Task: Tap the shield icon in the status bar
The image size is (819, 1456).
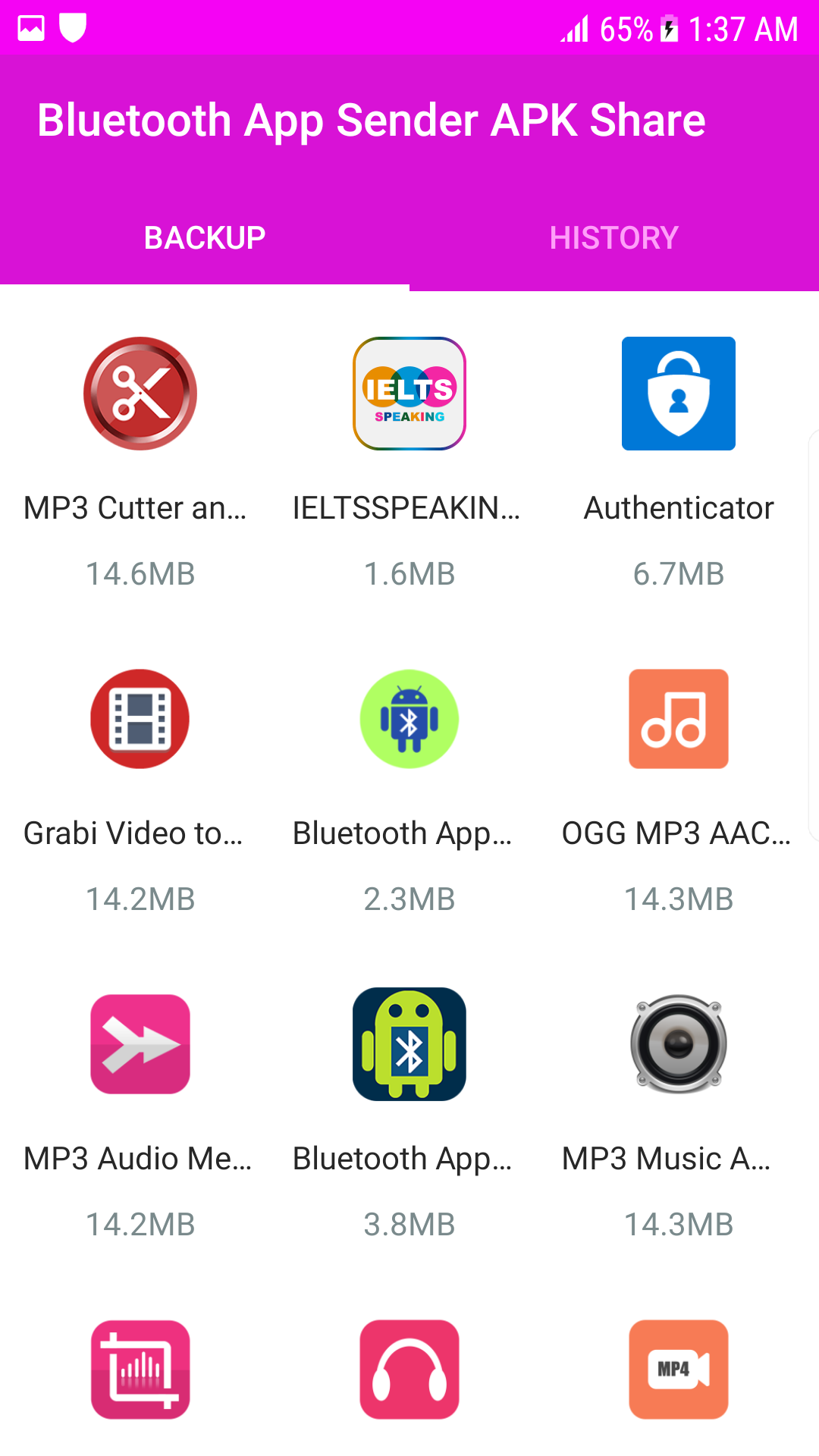Action: click(x=73, y=29)
